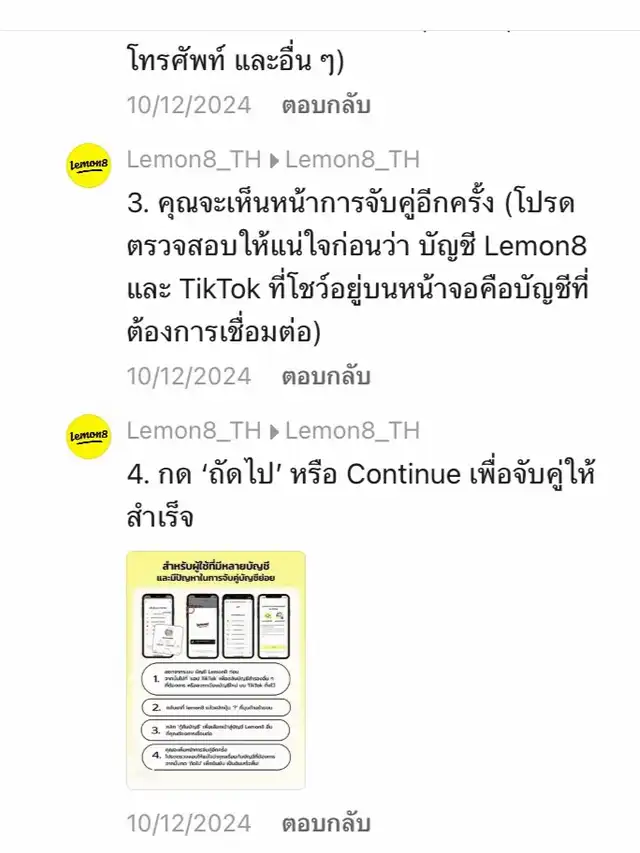Screen dimensions: 640x853
Task: Open Lemon8_TH avatar beside comment 3
Action: [x=89, y=165]
